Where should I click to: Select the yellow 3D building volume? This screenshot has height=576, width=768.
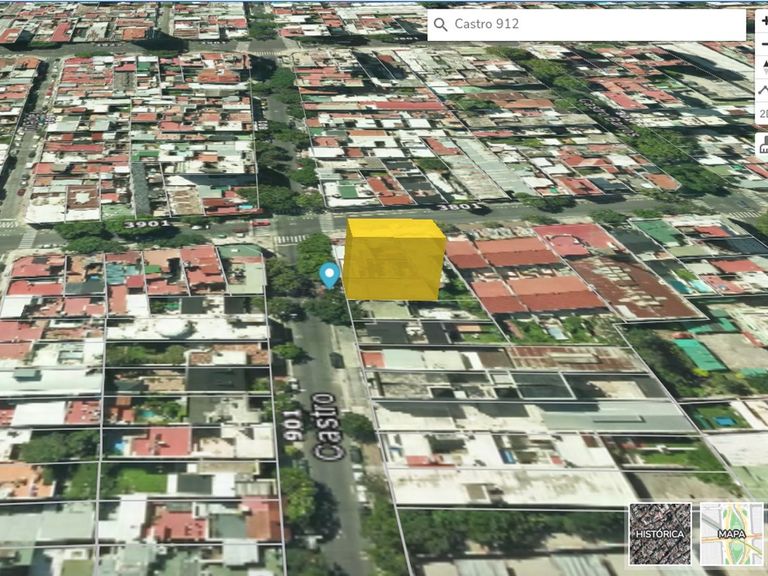point(394,259)
